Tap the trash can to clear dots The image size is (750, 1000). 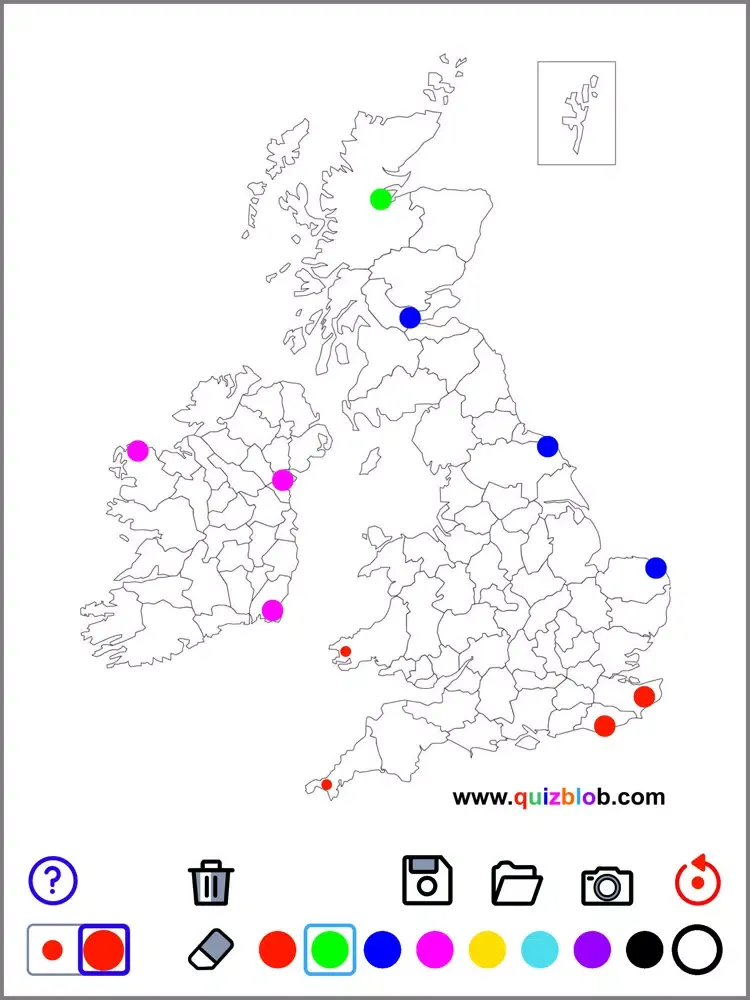(x=211, y=883)
